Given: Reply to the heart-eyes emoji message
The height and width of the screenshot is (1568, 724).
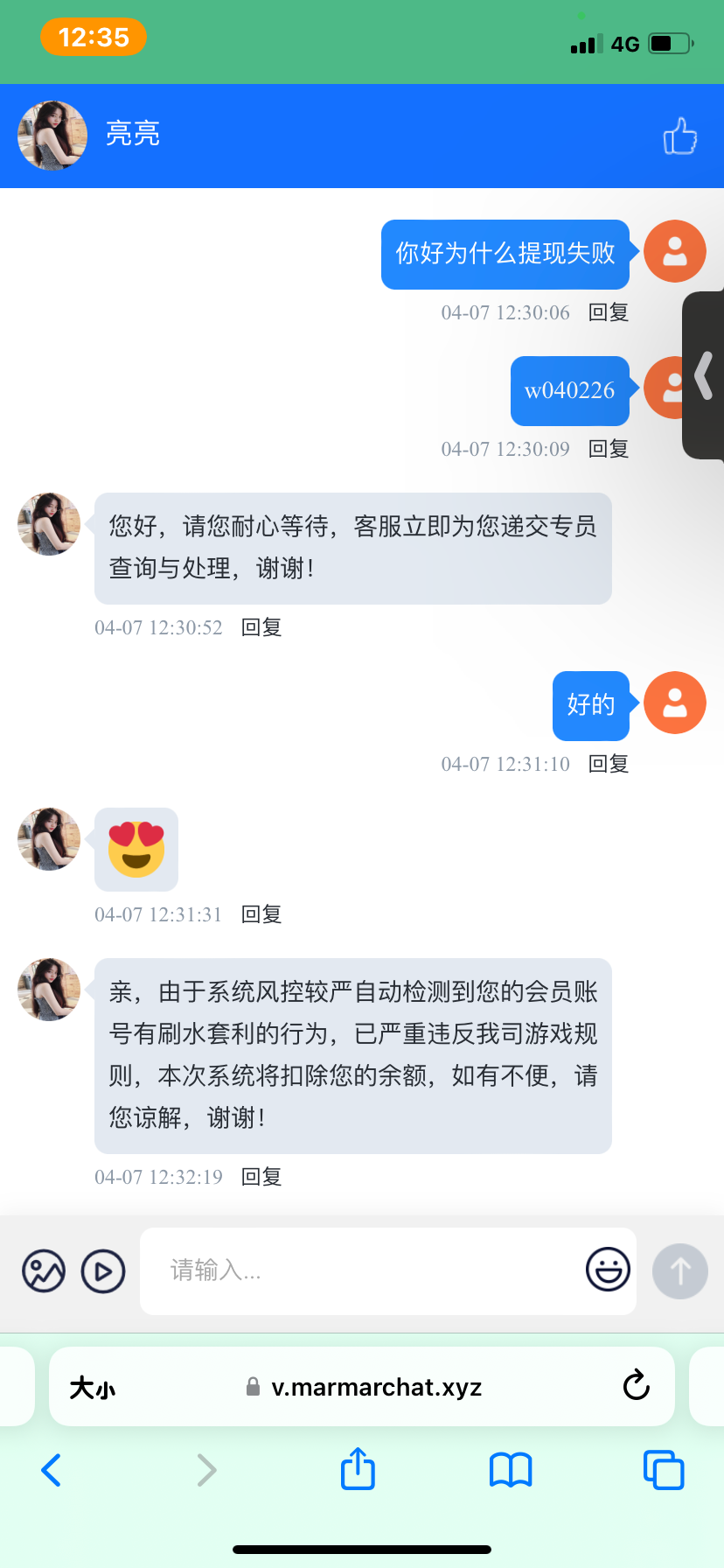Looking at the screenshot, I should (261, 914).
